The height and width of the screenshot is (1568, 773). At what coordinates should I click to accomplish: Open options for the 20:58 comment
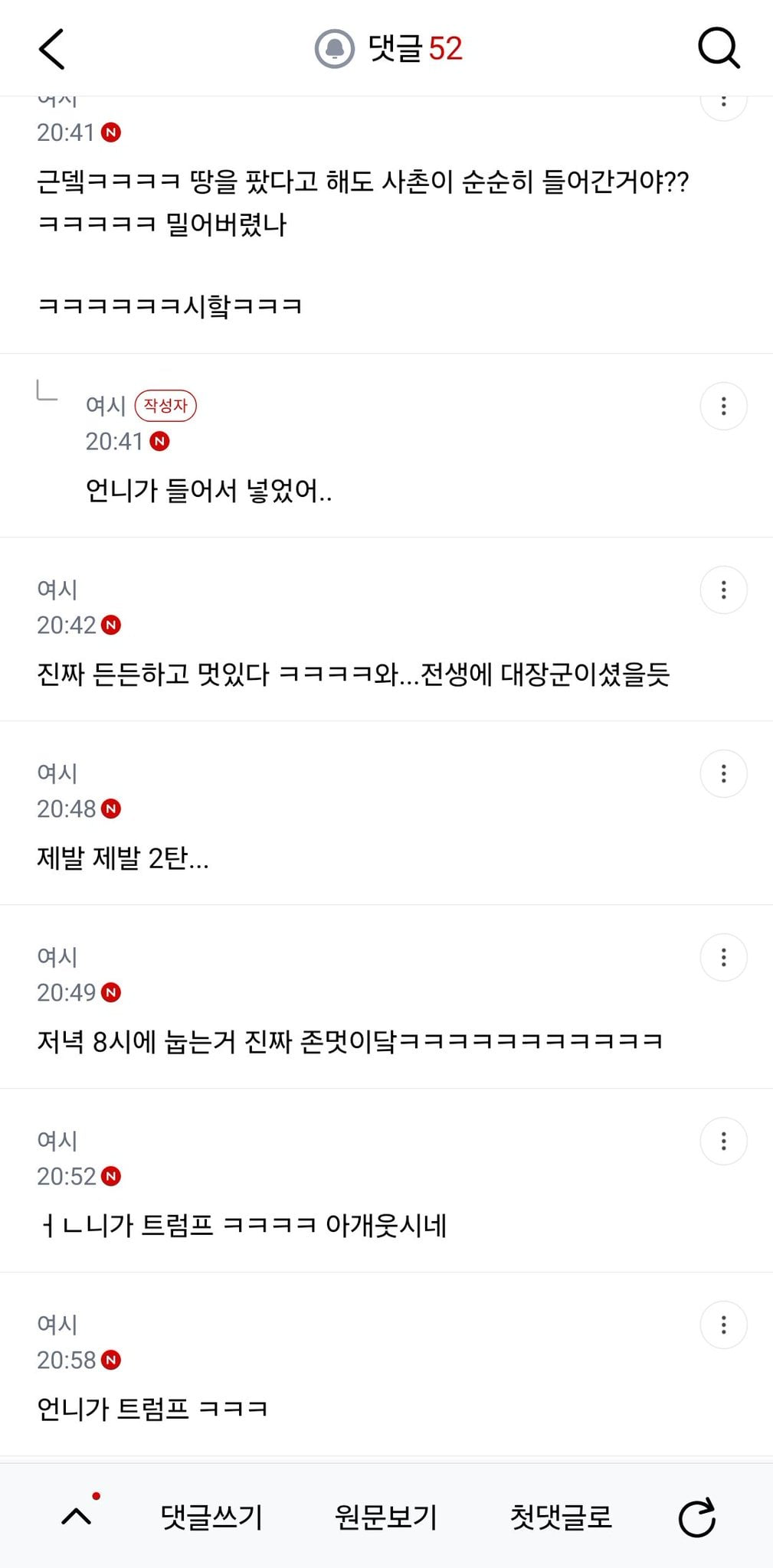pos(723,1325)
